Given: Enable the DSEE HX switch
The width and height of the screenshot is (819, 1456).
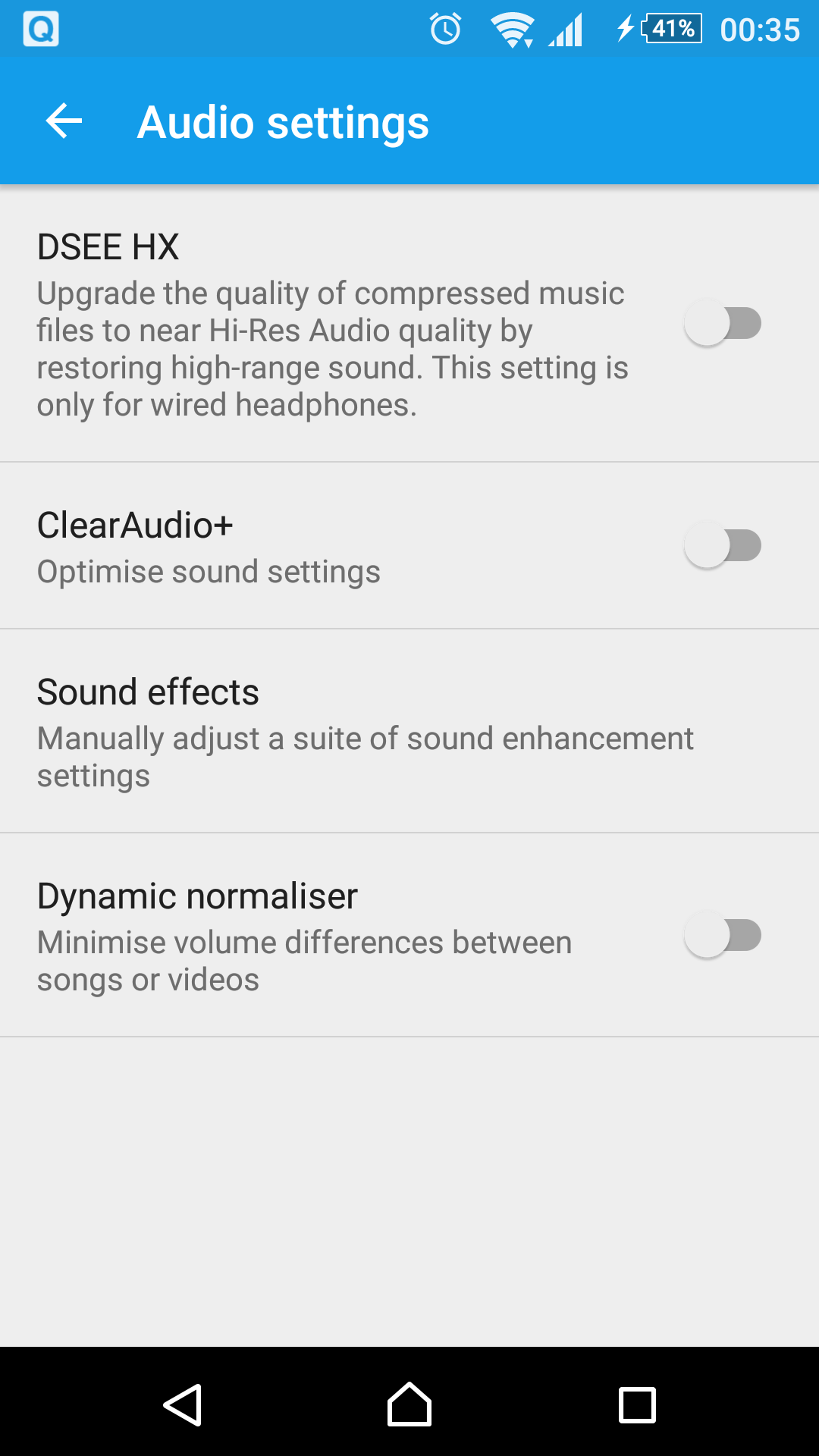Looking at the screenshot, I should [x=723, y=324].
